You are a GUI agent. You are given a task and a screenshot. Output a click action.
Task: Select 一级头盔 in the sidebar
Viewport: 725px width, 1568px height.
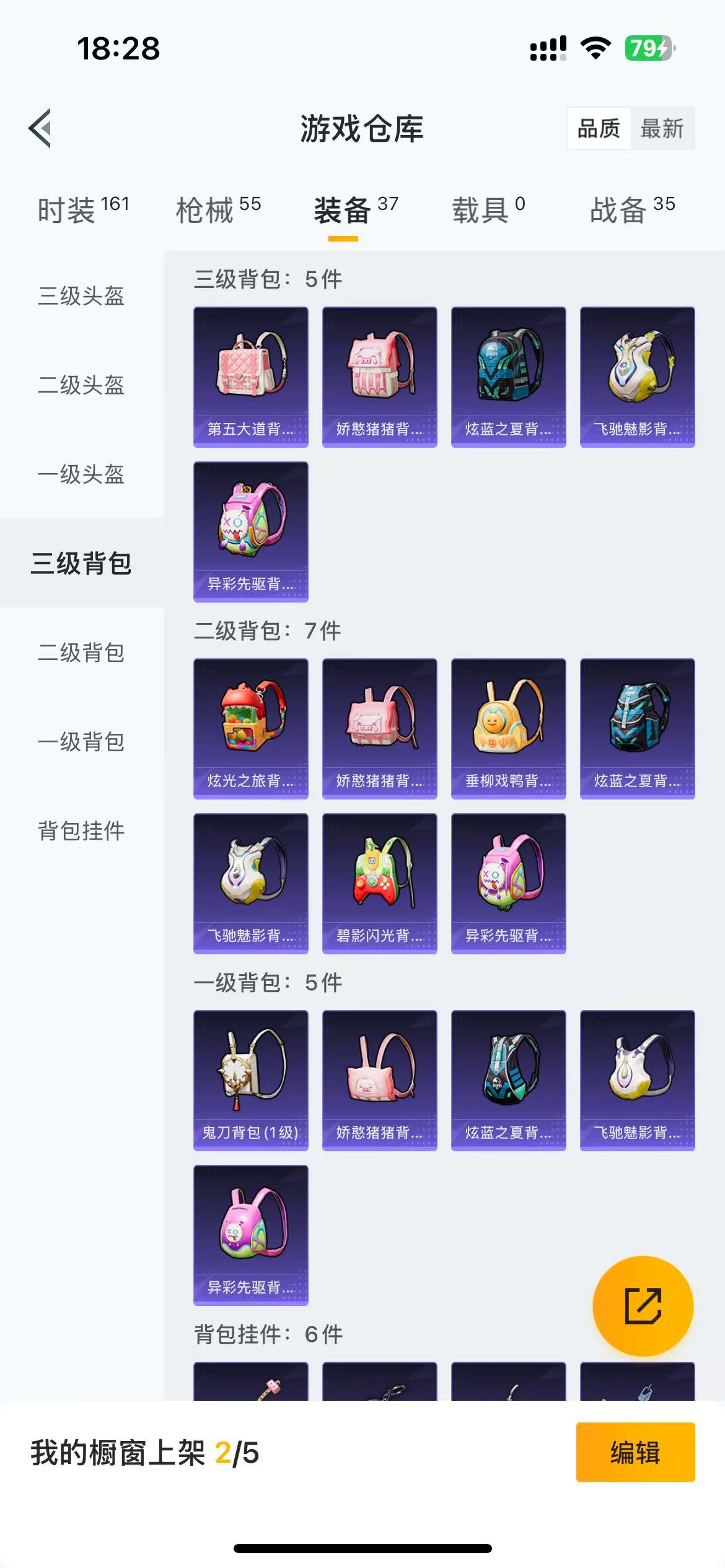(x=81, y=474)
